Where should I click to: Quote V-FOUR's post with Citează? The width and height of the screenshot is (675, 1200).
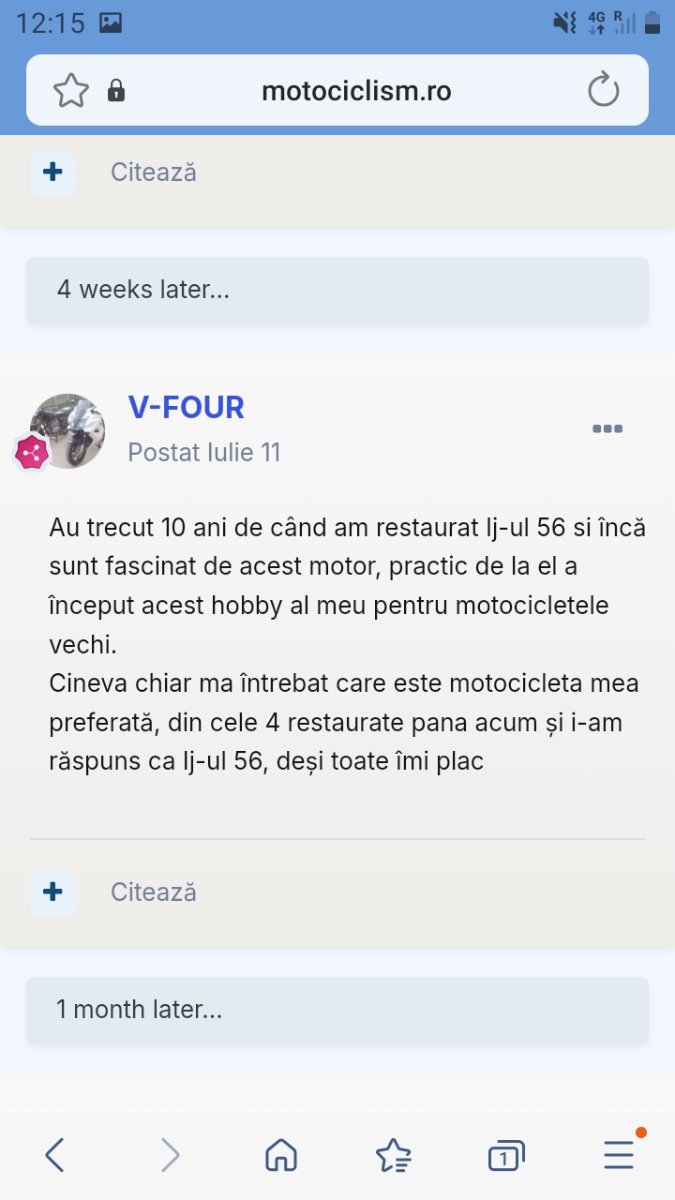153,892
